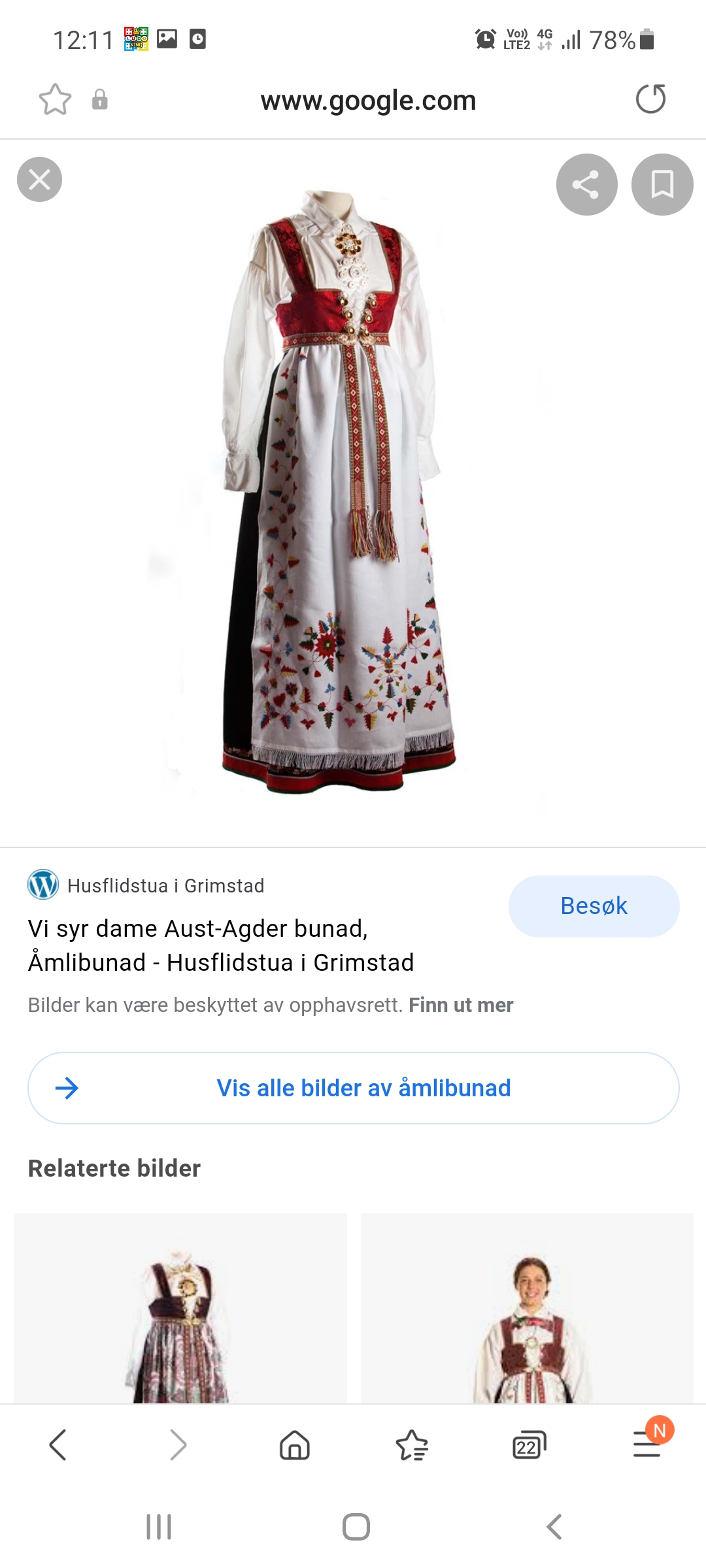Visit site via Besøk button

pyautogui.click(x=594, y=906)
